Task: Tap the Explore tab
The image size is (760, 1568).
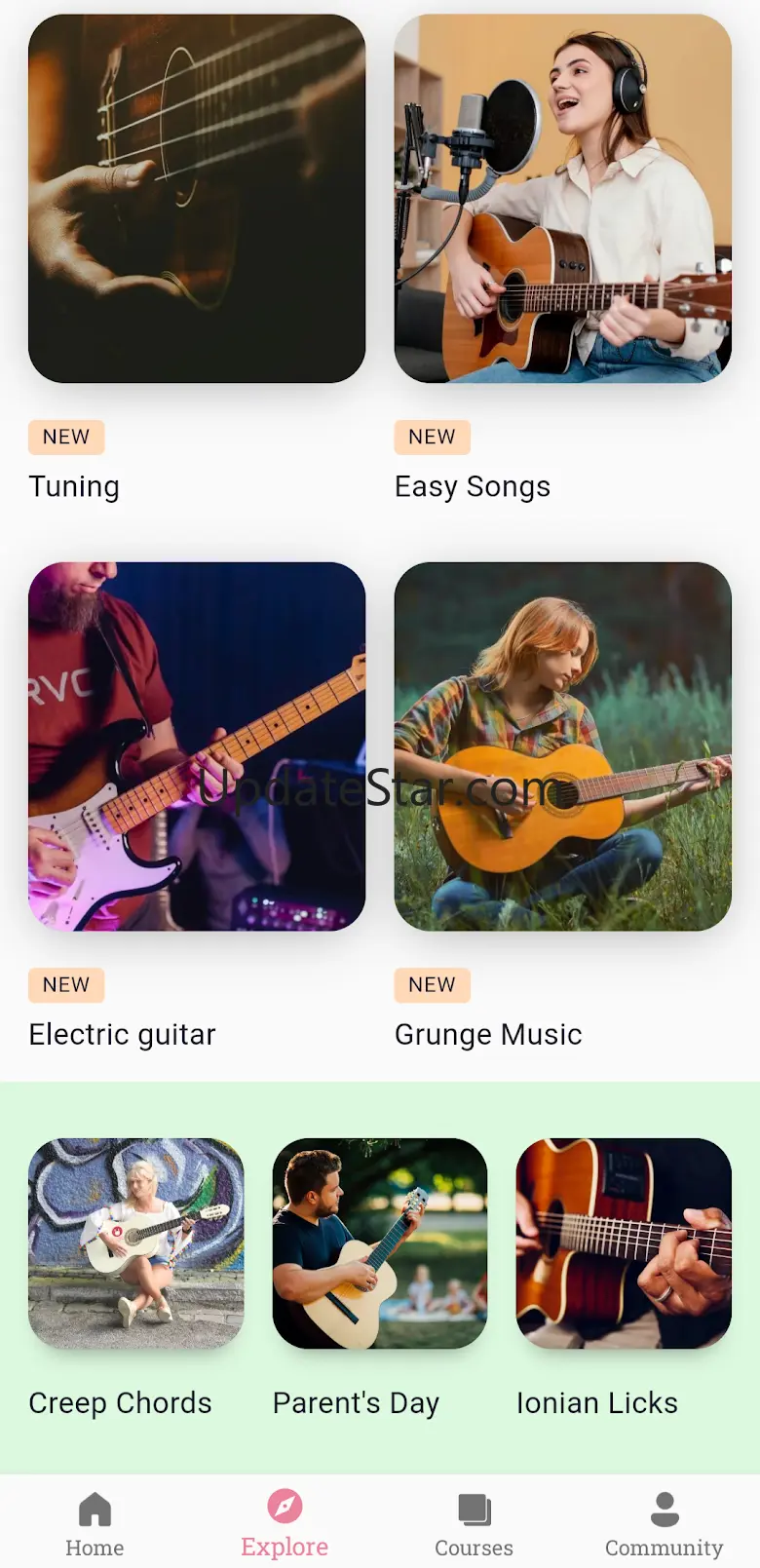Action: 285,1523
